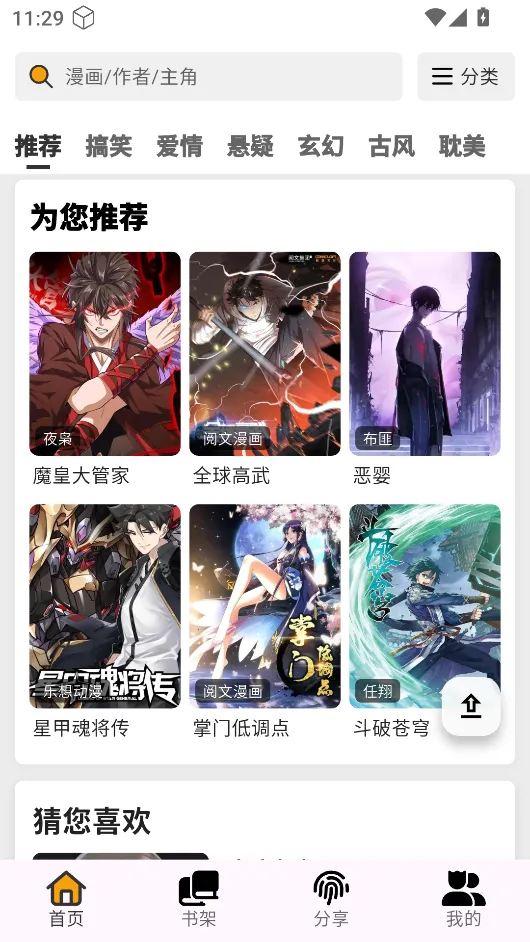Tap the search field for 漫画/作者/主角

[209, 76]
